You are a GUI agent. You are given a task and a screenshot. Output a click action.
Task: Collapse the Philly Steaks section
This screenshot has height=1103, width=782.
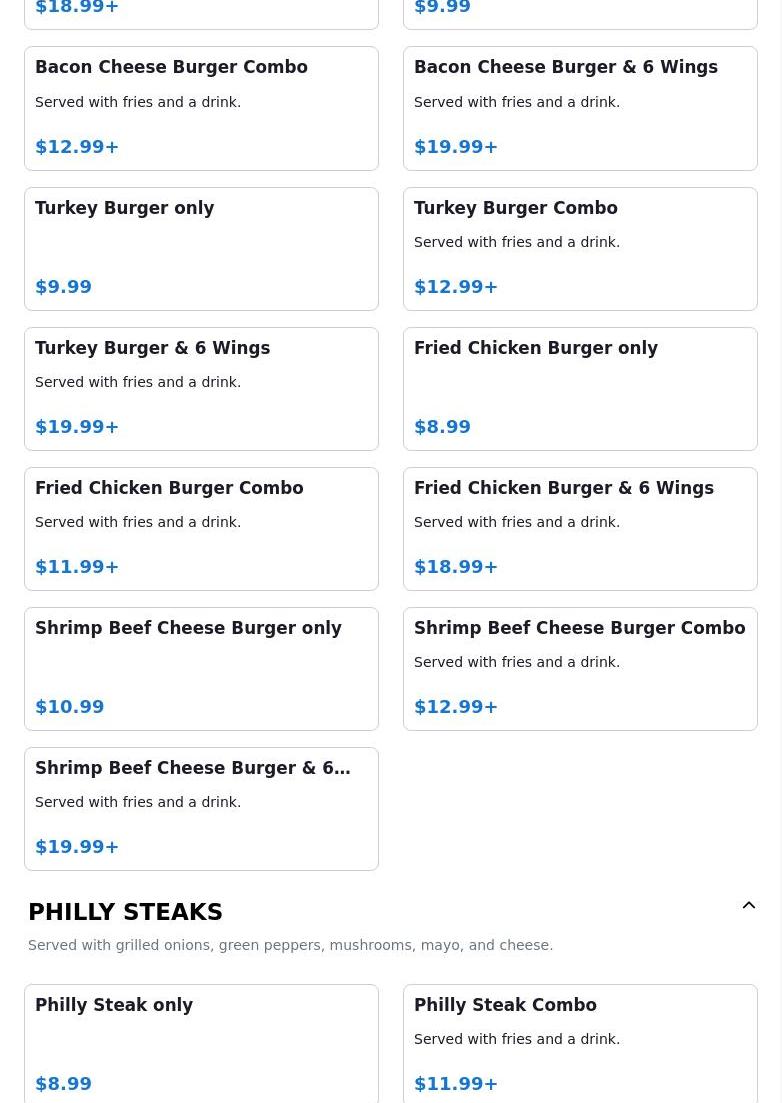pos(748,906)
